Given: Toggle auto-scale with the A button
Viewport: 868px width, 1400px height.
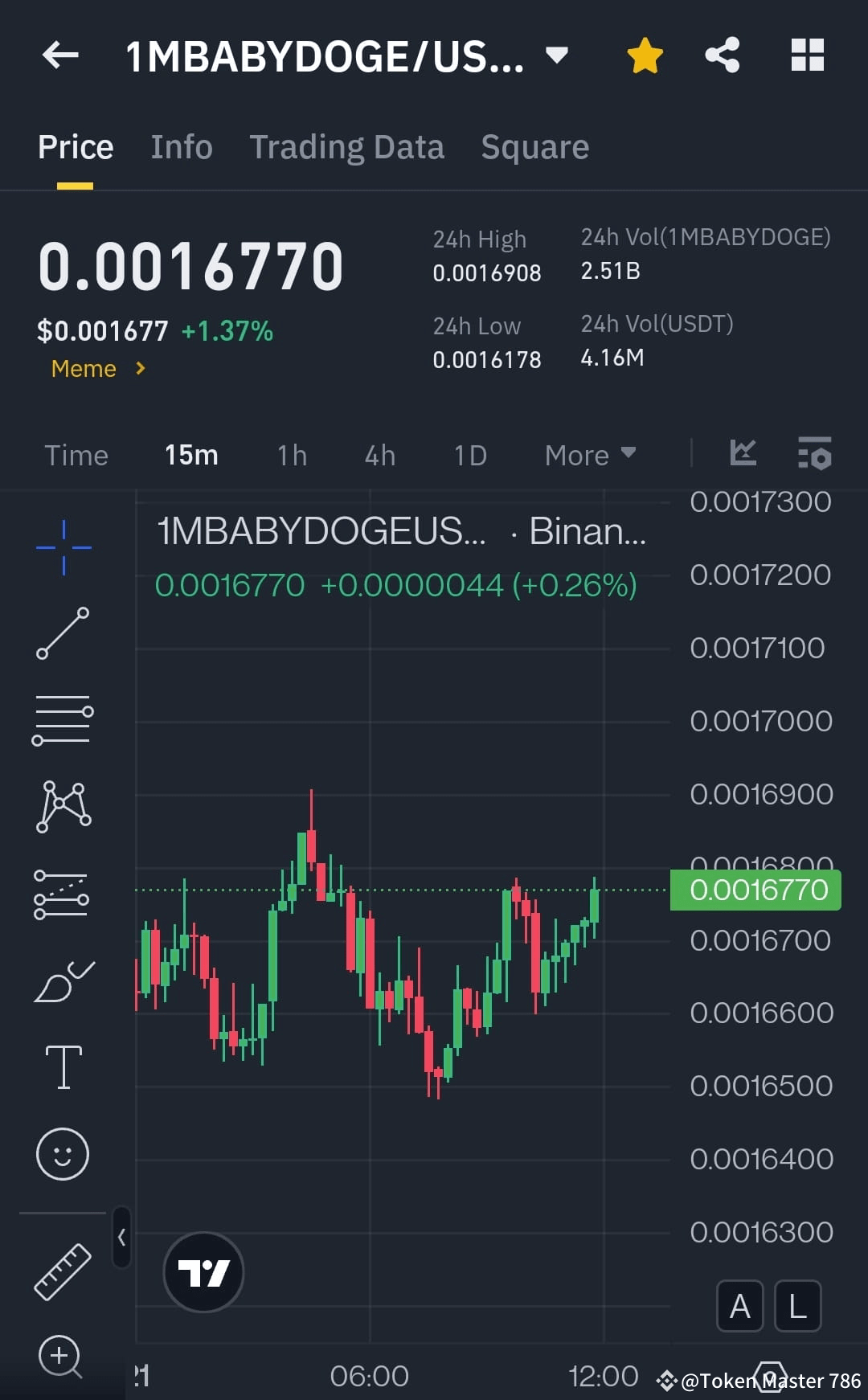Looking at the screenshot, I should click(739, 1306).
